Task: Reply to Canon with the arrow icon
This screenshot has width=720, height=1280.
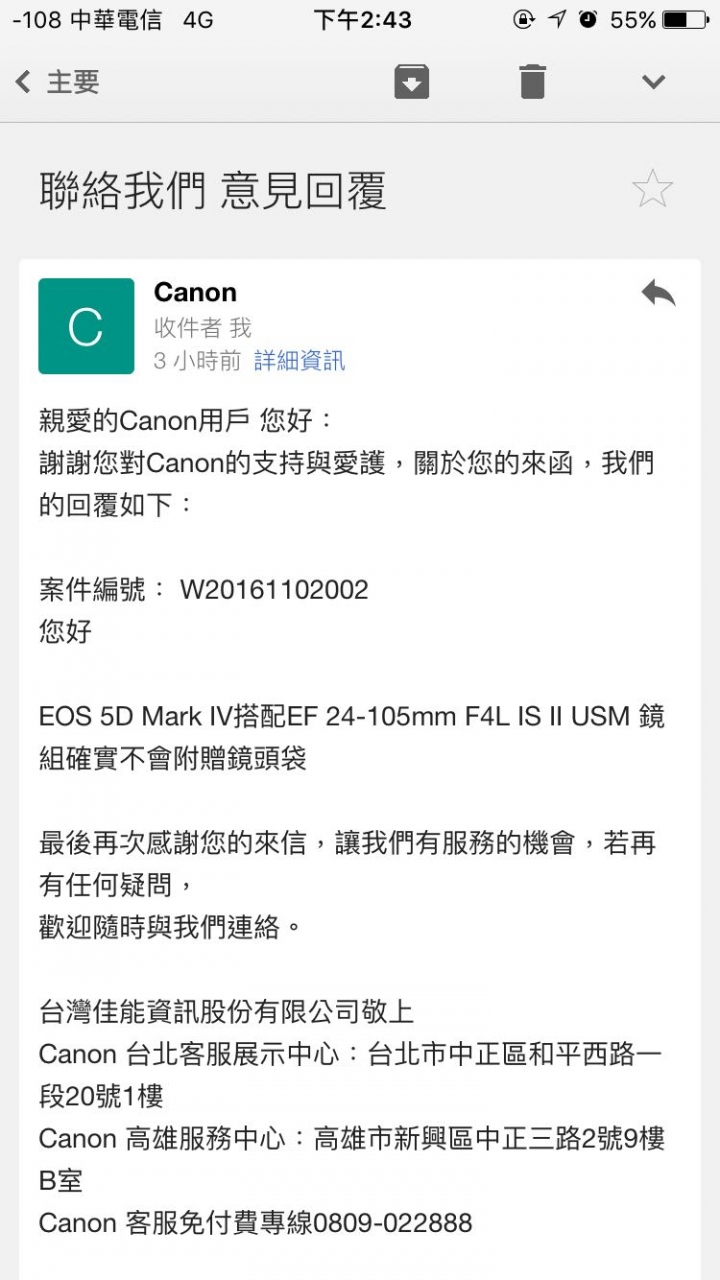Action: coord(658,293)
